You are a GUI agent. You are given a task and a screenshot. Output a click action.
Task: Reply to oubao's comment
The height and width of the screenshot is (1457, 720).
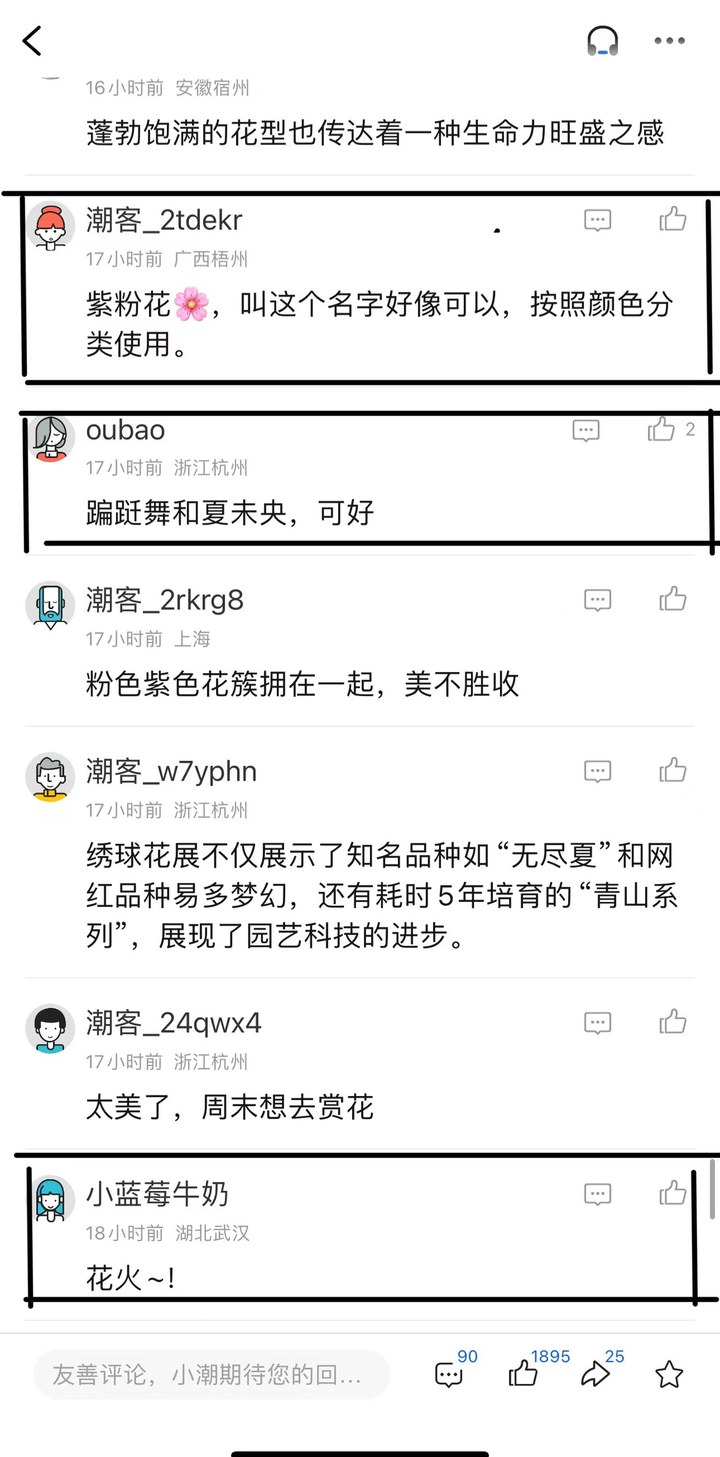[586, 430]
